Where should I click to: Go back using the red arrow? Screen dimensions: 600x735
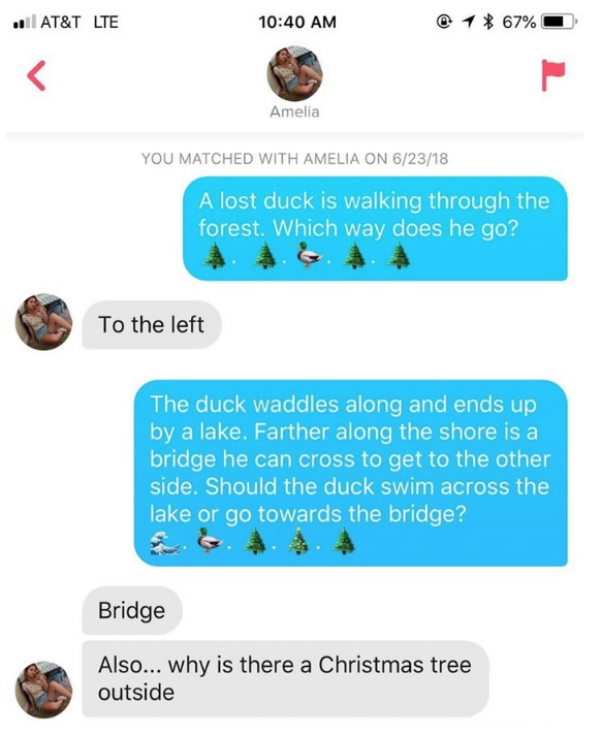pos(36,77)
